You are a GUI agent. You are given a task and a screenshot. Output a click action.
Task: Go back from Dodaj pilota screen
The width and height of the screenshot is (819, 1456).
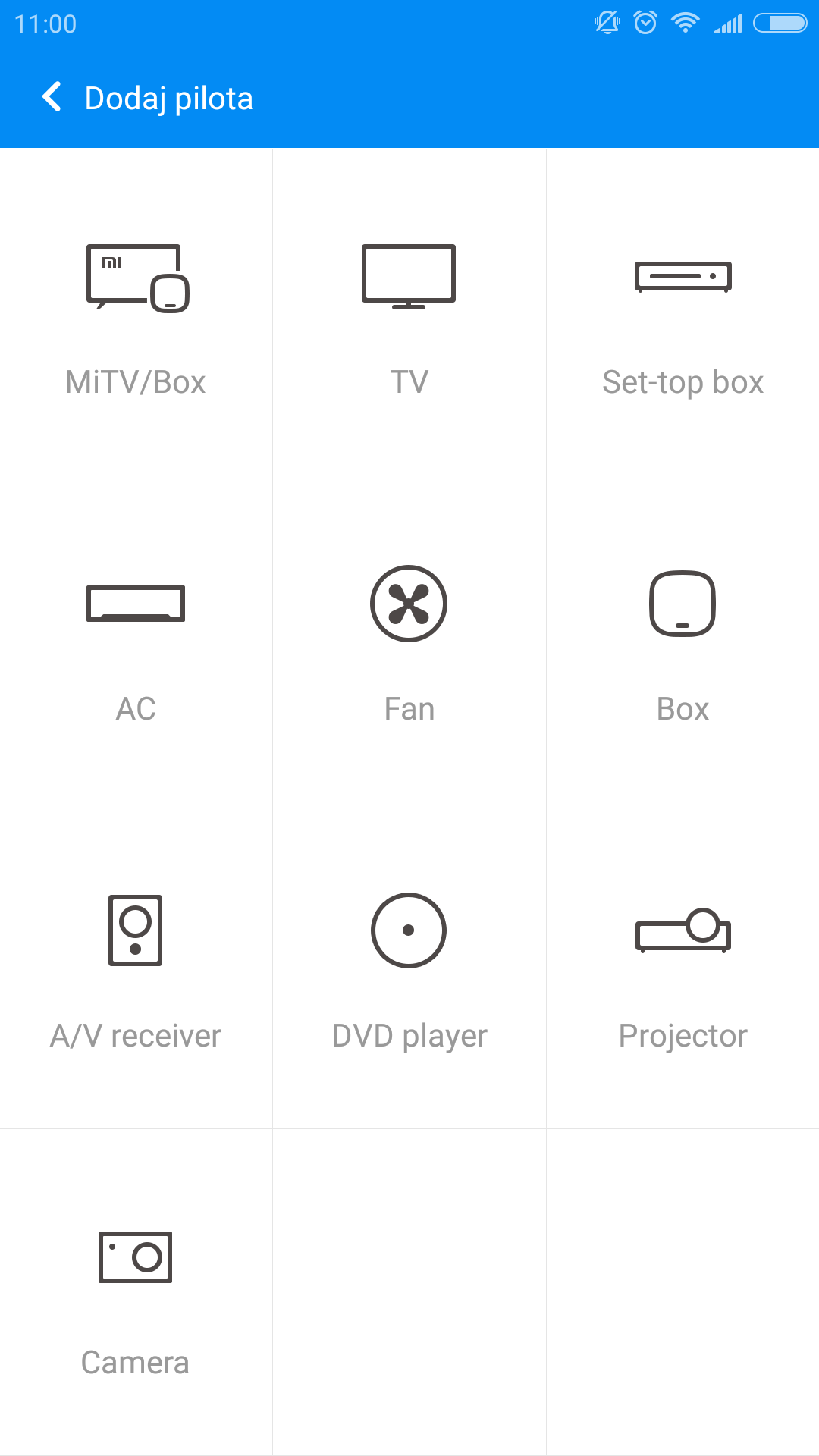[x=52, y=97]
